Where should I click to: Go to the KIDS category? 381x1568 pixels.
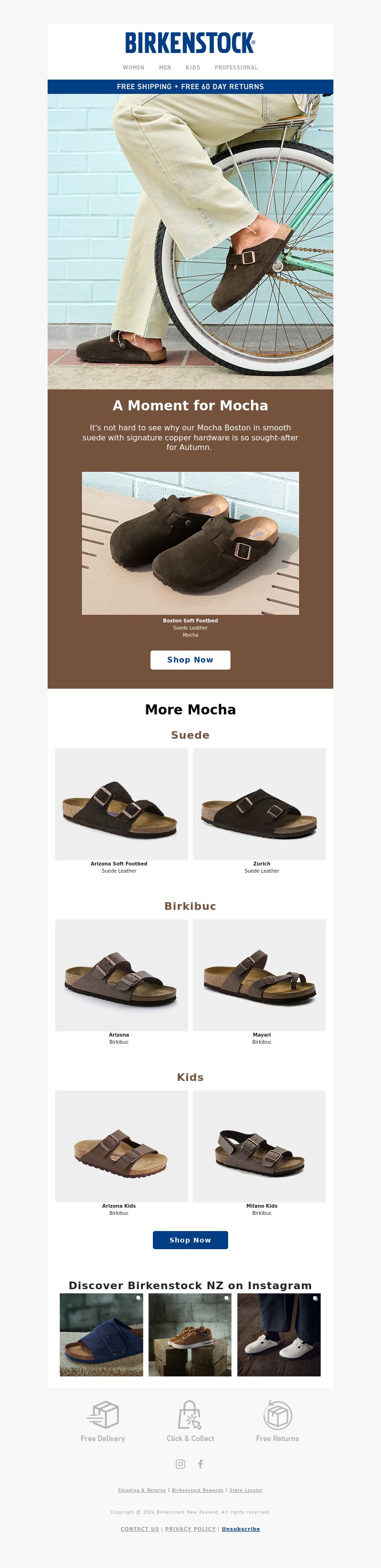(x=192, y=68)
